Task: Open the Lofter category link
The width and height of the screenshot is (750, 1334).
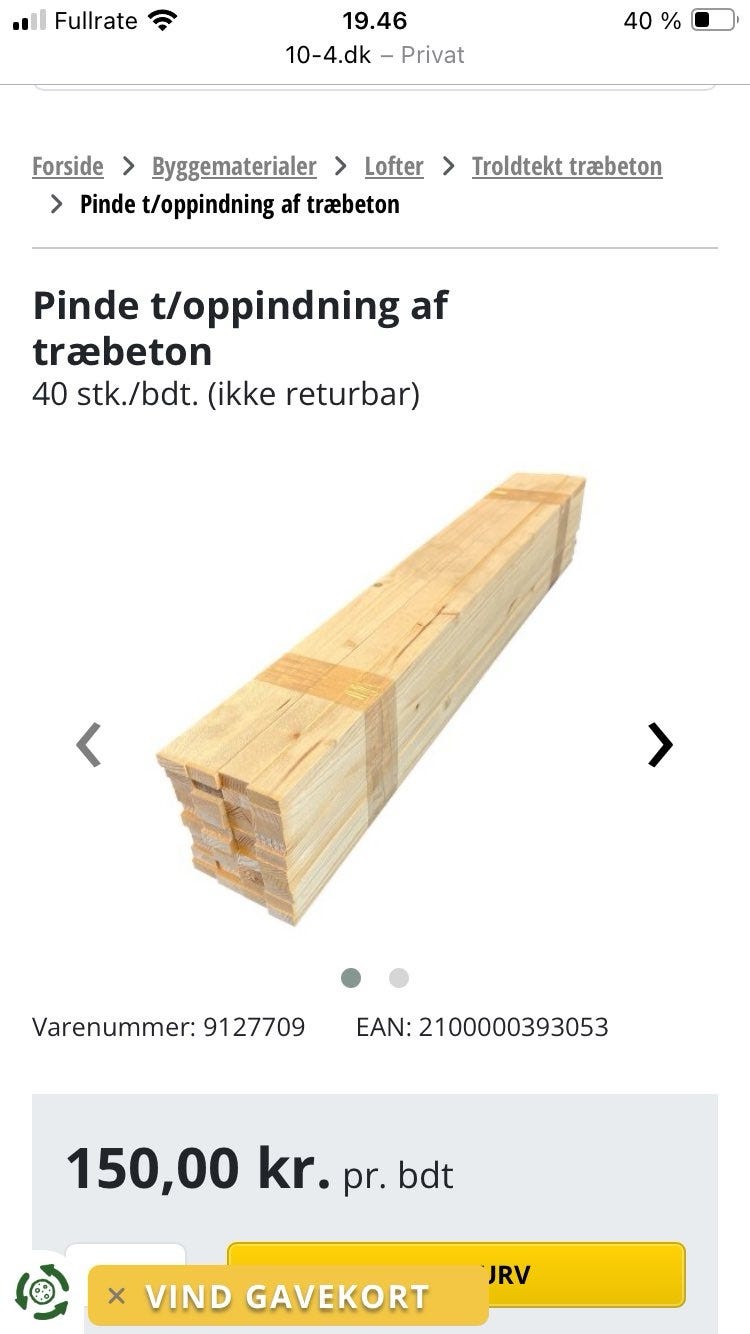Action: click(394, 166)
